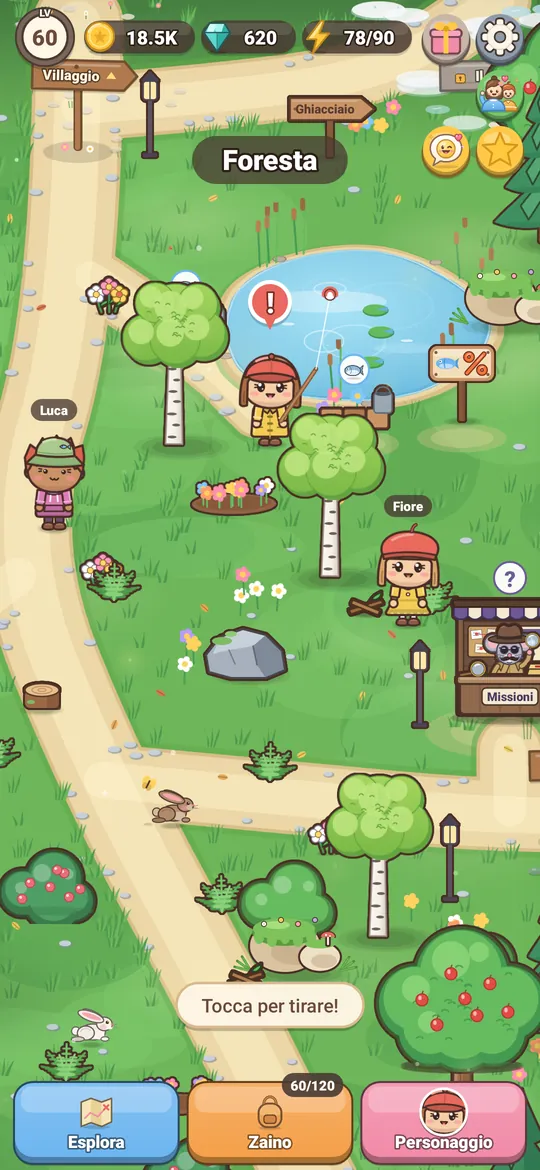This screenshot has height=1170, width=540.
Task: Tap the gold star button
Action: click(500, 151)
